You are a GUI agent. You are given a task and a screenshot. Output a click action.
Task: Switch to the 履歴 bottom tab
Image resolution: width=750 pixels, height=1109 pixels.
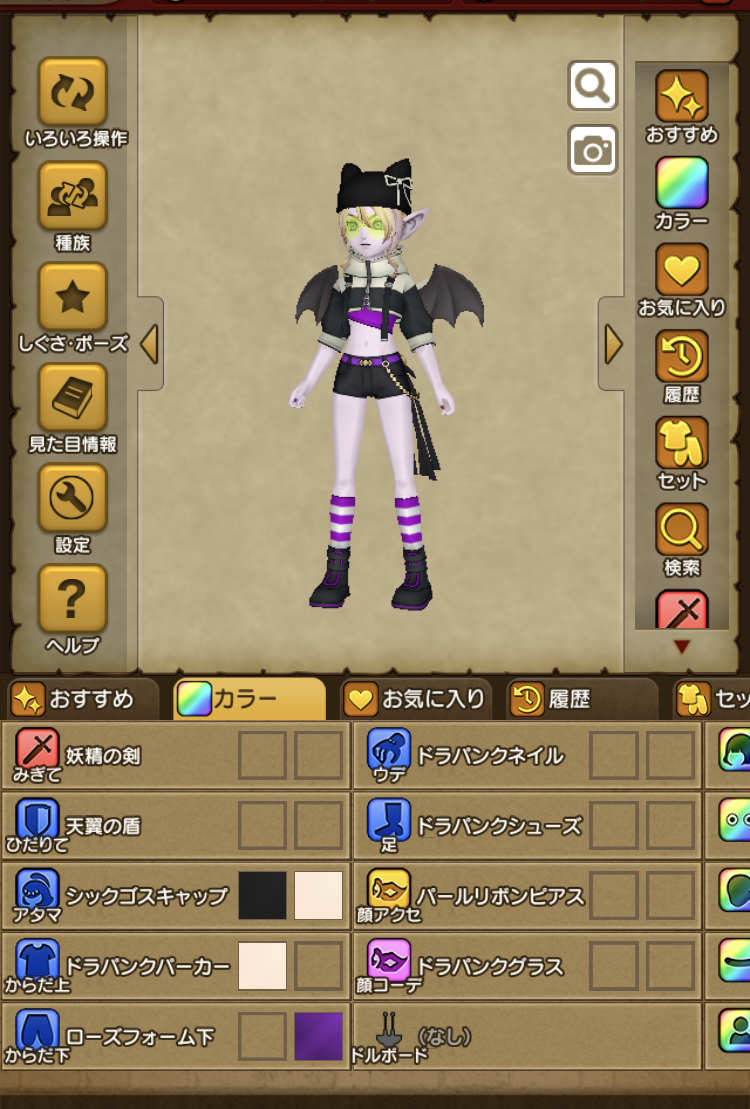[582, 699]
